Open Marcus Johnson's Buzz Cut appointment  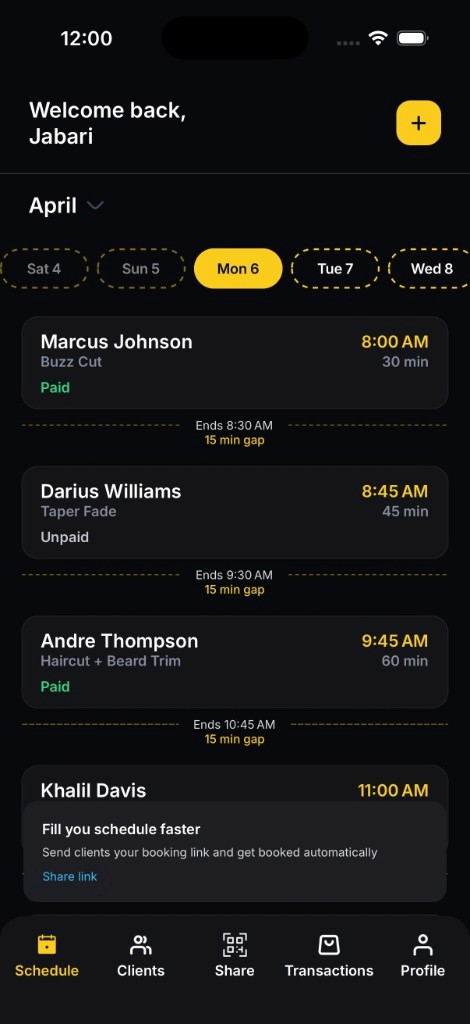coord(235,363)
